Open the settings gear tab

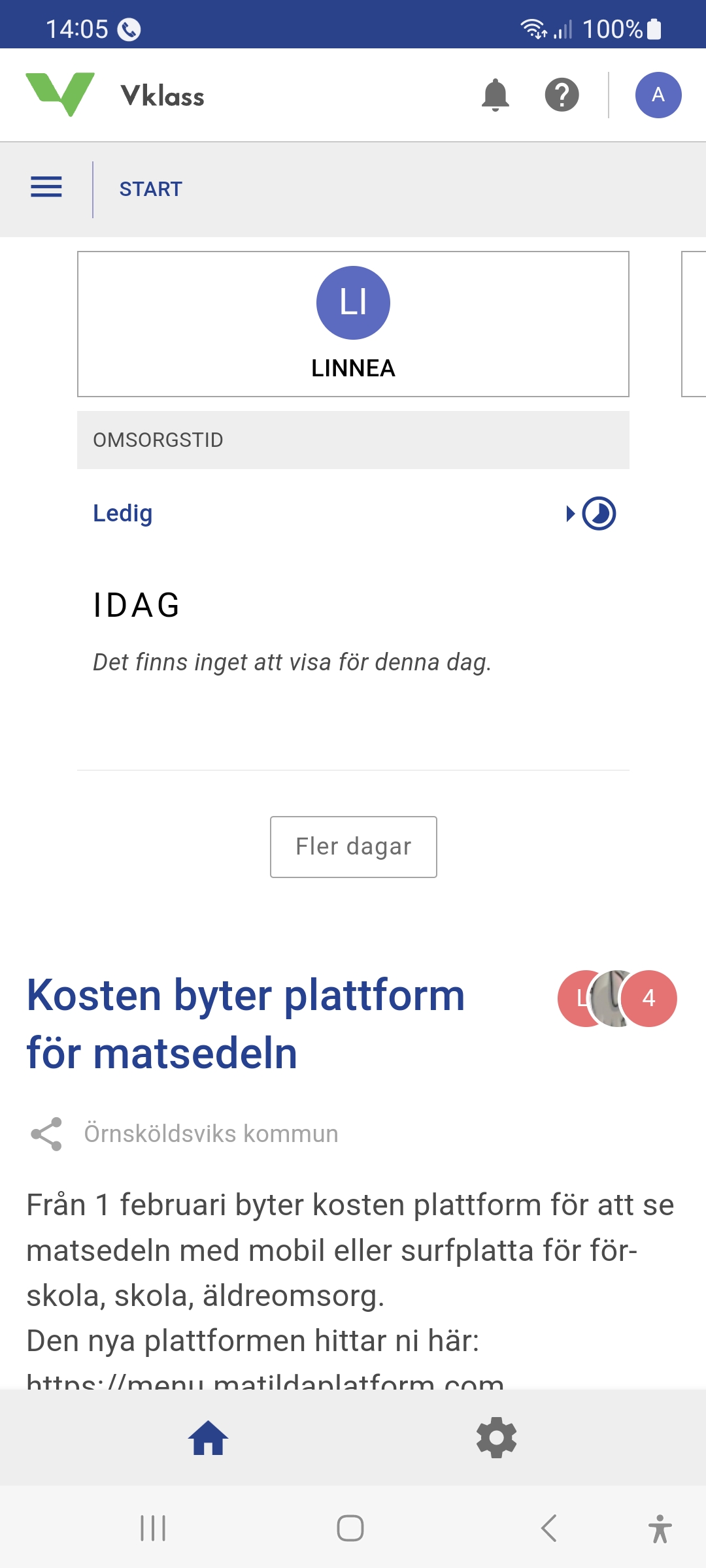[496, 1438]
